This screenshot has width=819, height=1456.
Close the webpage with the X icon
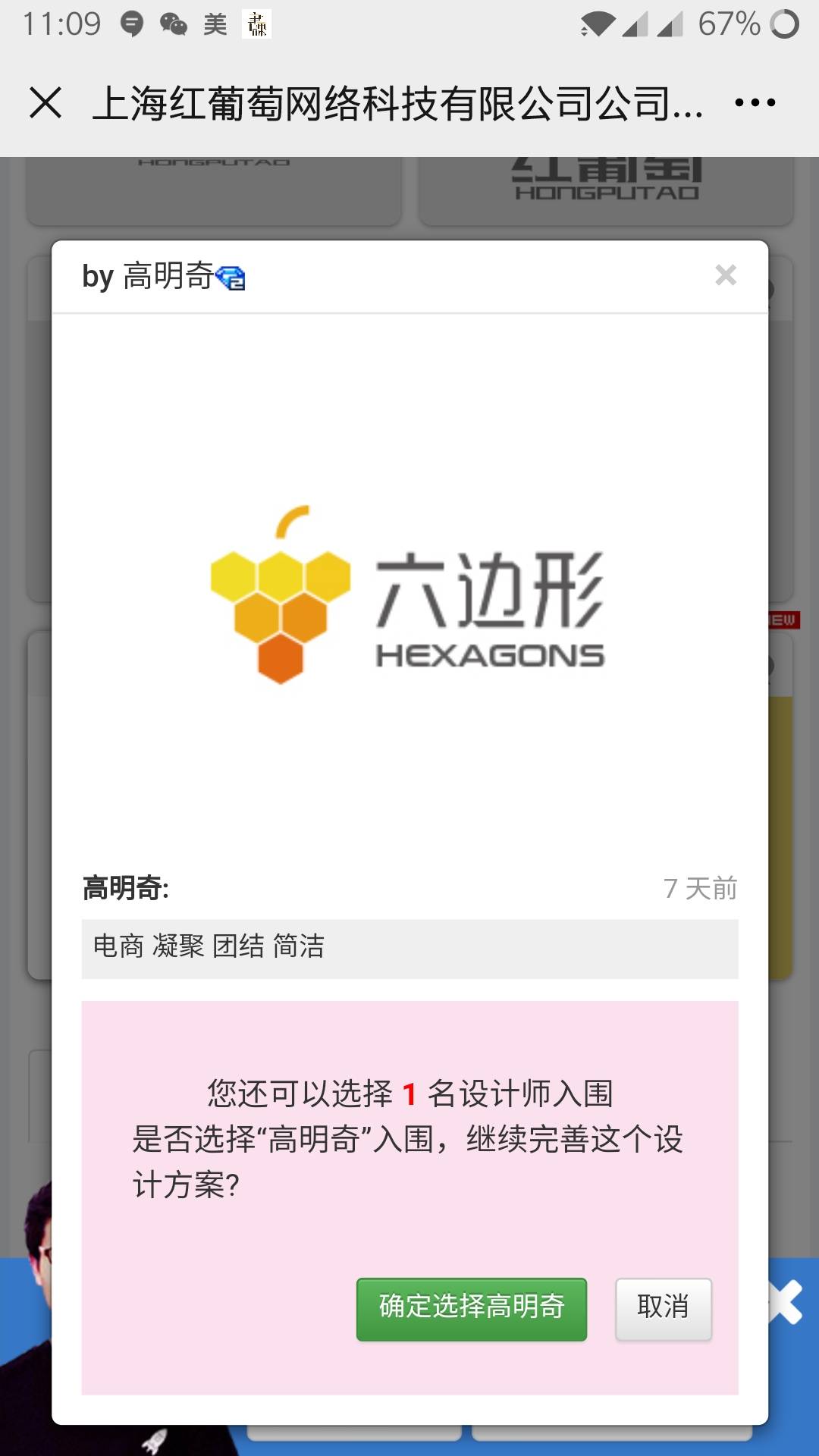[45, 102]
